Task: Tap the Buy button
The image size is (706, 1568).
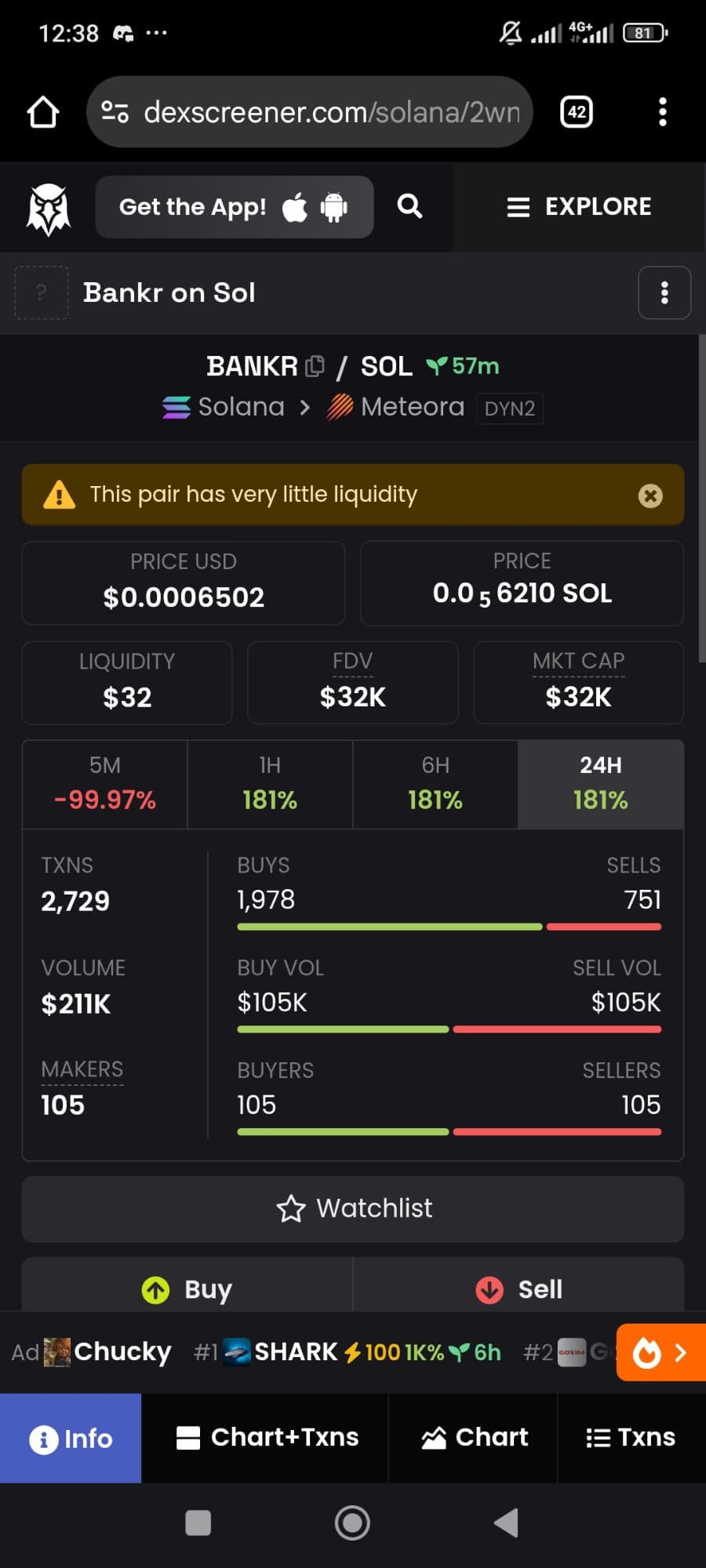Action: click(187, 1289)
